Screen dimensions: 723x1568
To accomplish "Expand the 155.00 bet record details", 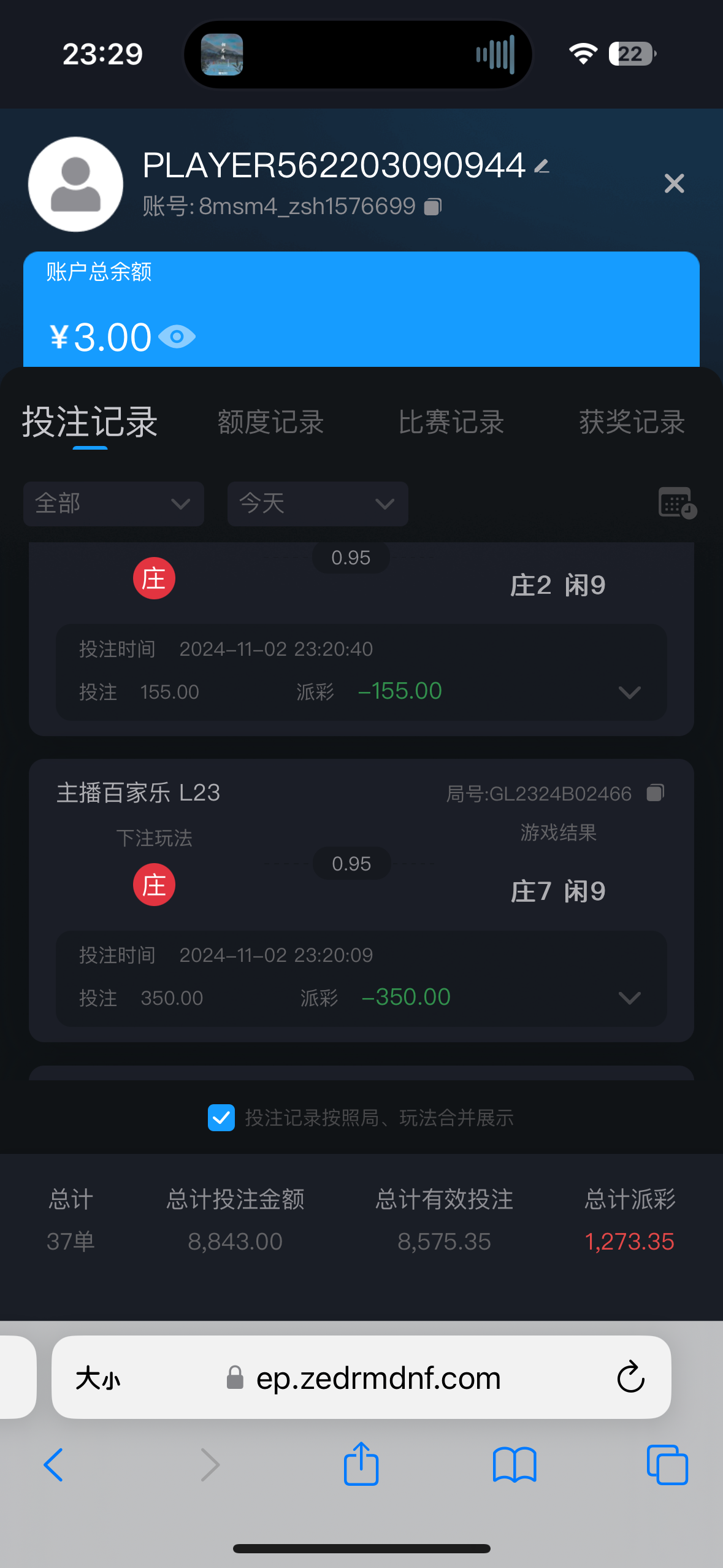I will [x=630, y=693].
